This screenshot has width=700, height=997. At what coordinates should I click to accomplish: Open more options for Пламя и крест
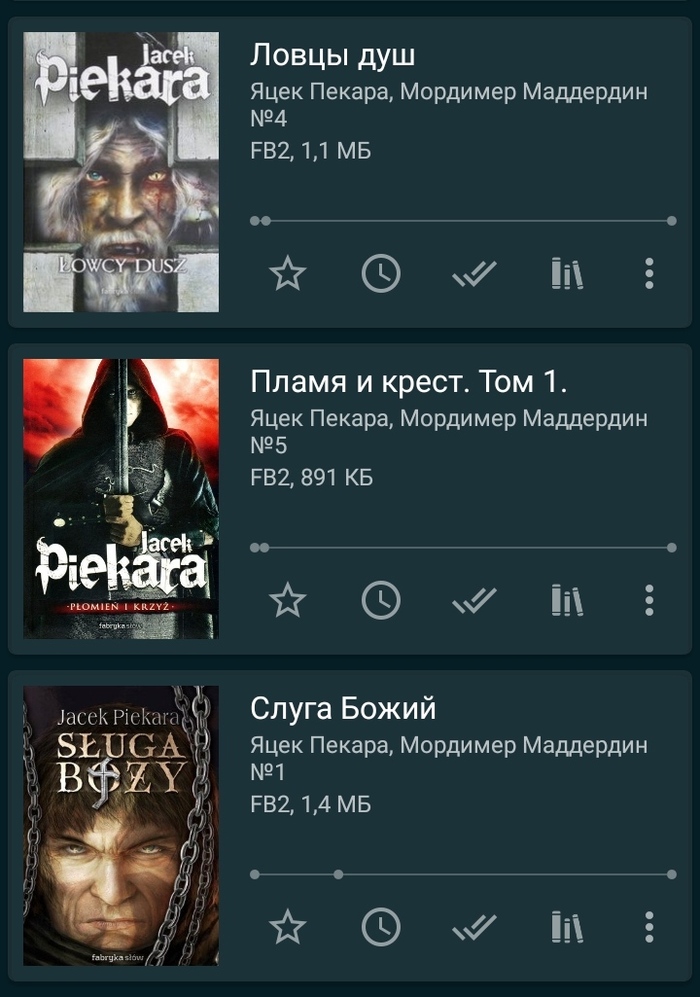coord(649,600)
